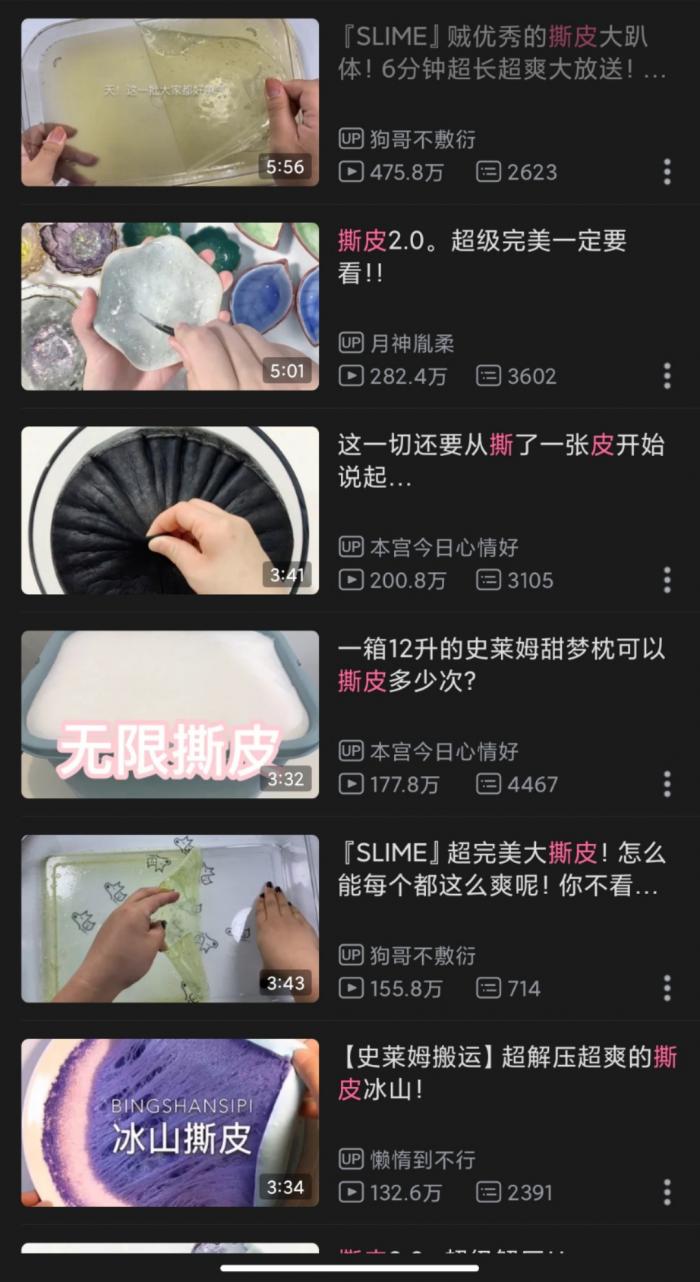Viewport: 700px width, 1282px height.
Task: Open overflow menu for 撕皮2.0 video
Action: tap(667, 376)
